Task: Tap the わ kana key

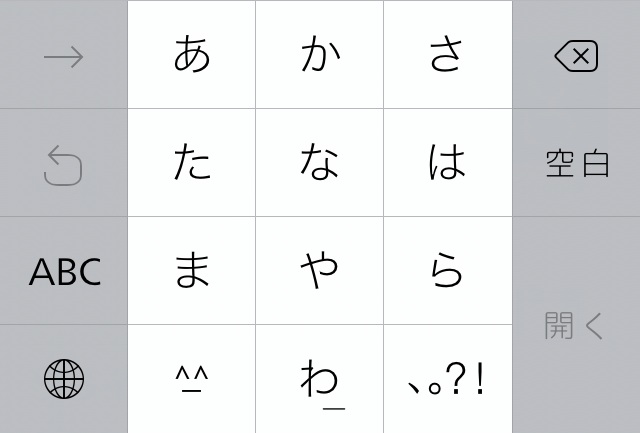Action: coord(320,379)
